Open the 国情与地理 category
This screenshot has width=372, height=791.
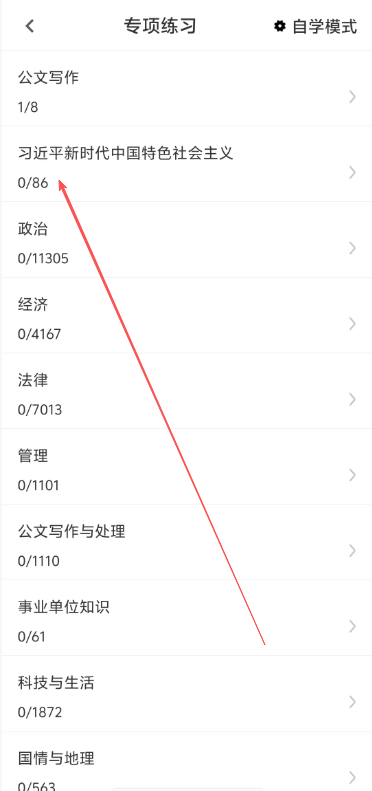[187, 762]
